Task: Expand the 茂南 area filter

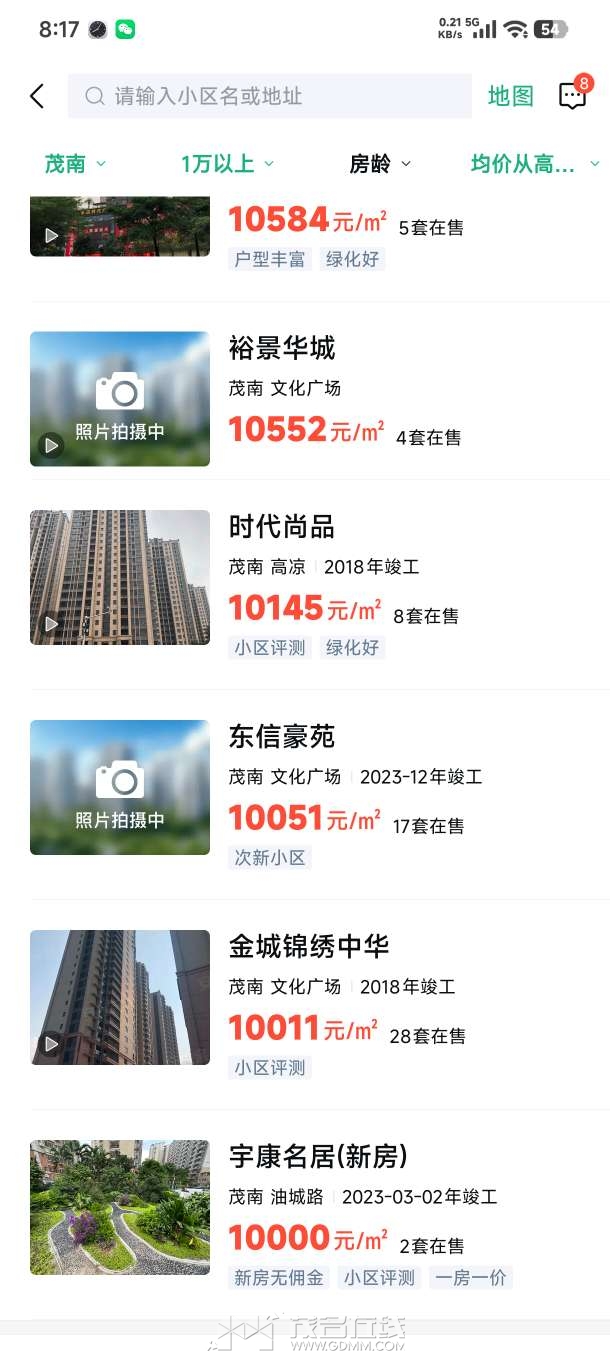Action: tap(75, 164)
